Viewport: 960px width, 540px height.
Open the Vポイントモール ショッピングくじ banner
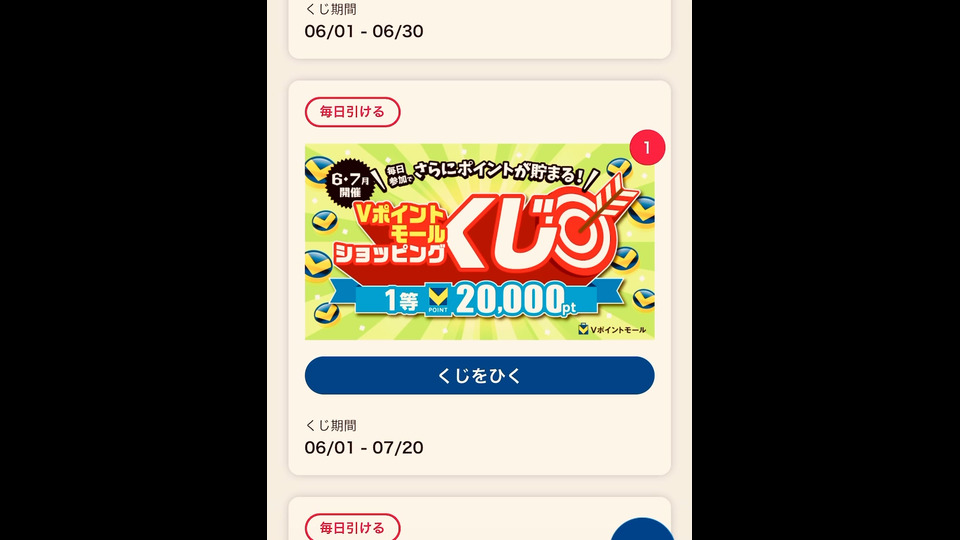pos(479,242)
